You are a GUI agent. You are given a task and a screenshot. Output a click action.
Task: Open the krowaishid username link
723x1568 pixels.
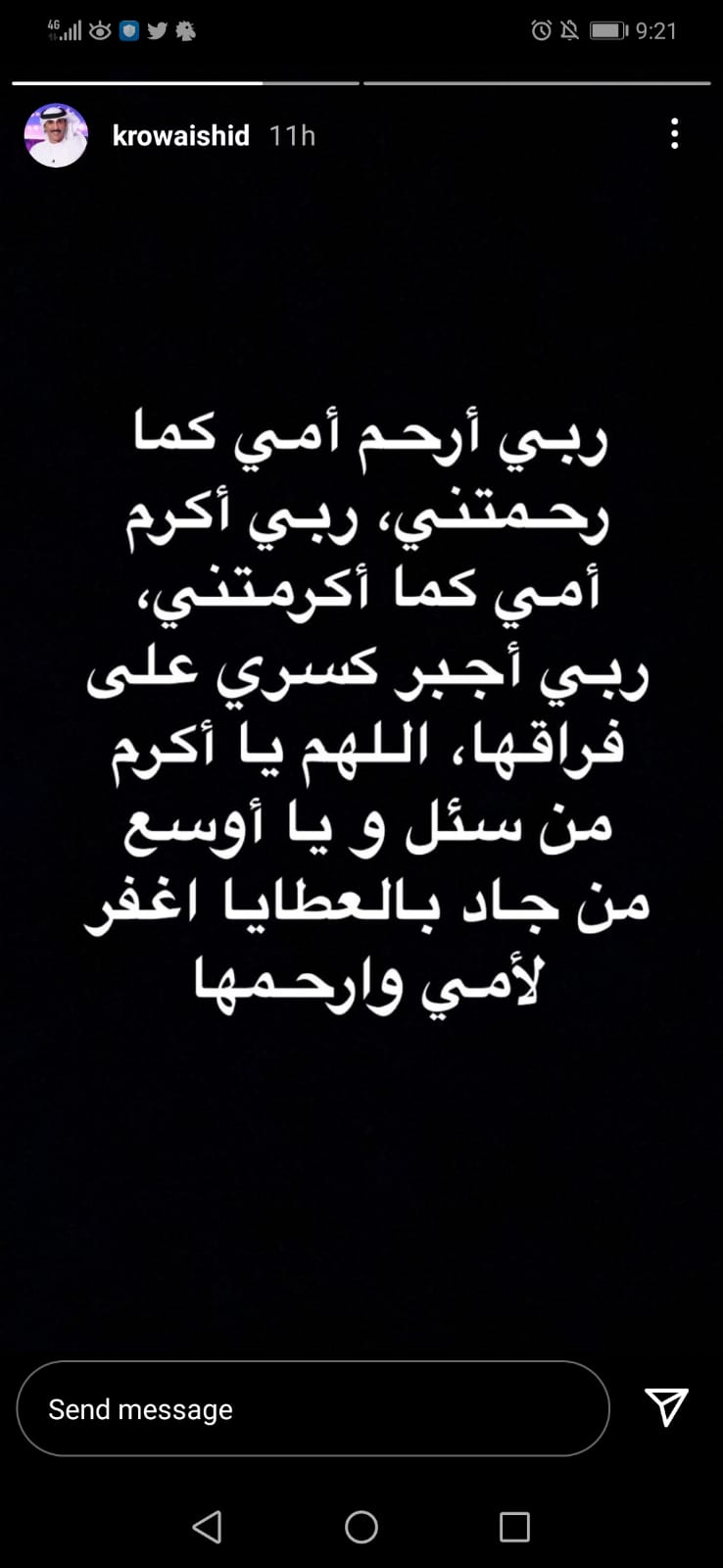coord(181,135)
